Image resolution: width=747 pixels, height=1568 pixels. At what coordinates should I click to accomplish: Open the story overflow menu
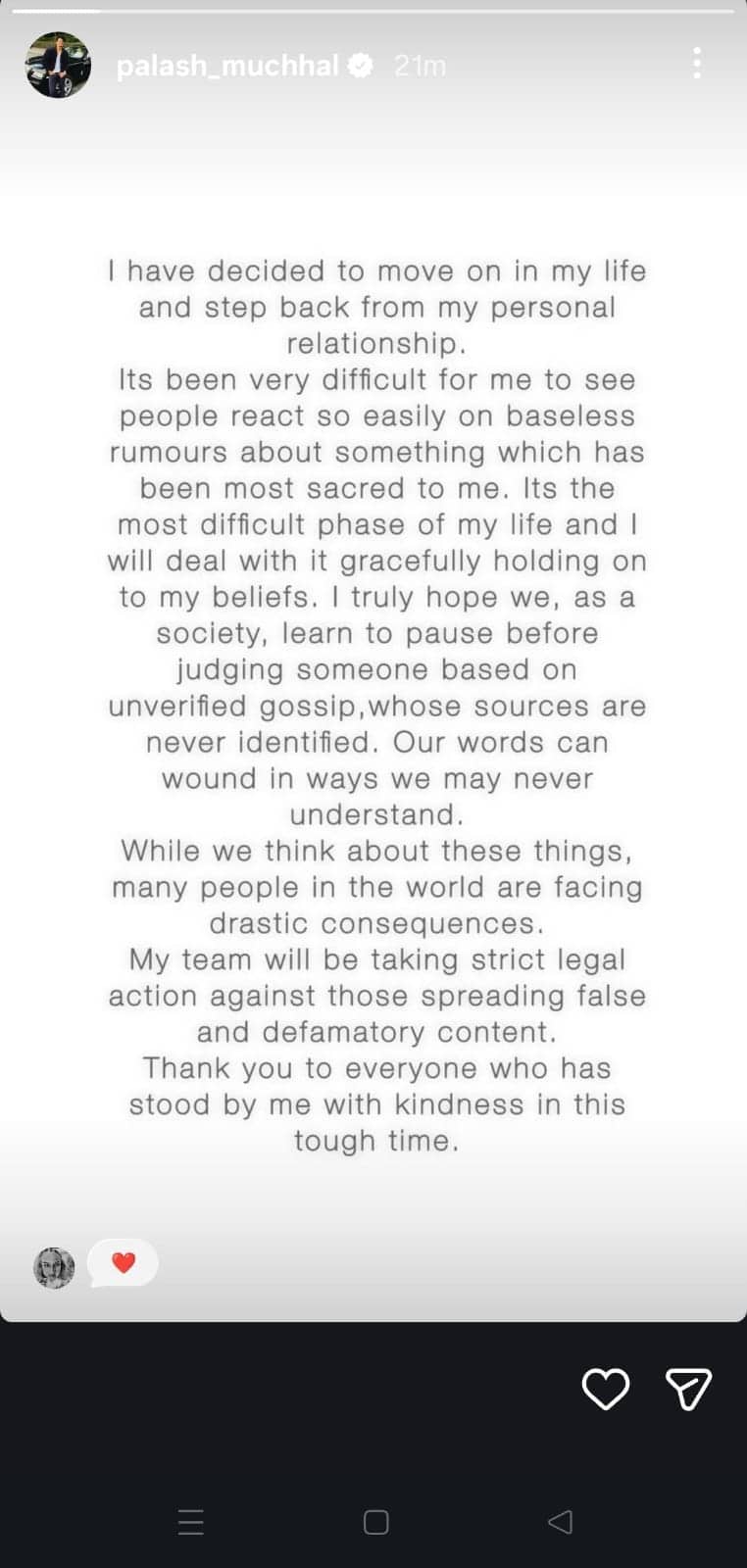(696, 64)
